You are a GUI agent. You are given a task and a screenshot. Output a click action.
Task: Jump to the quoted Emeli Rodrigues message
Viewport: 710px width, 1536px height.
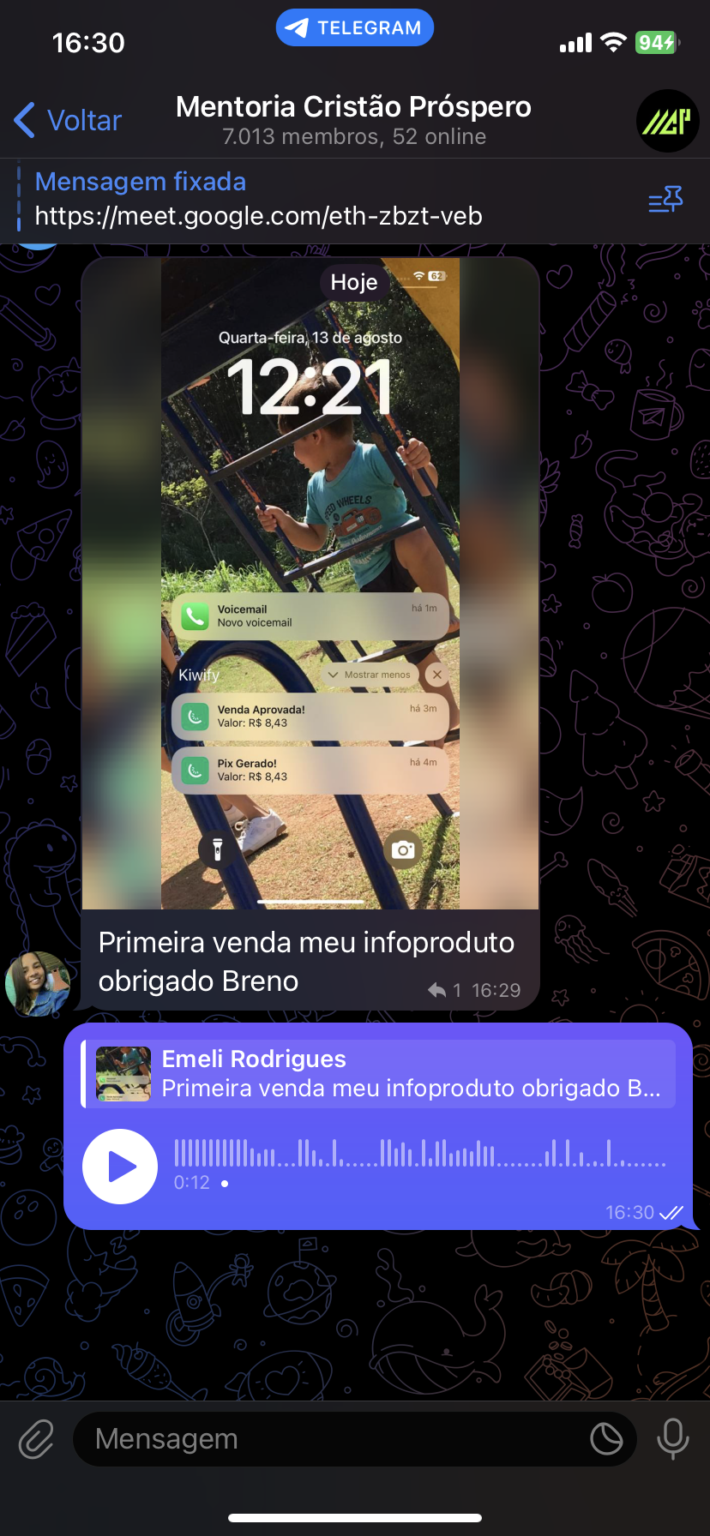tap(378, 1074)
